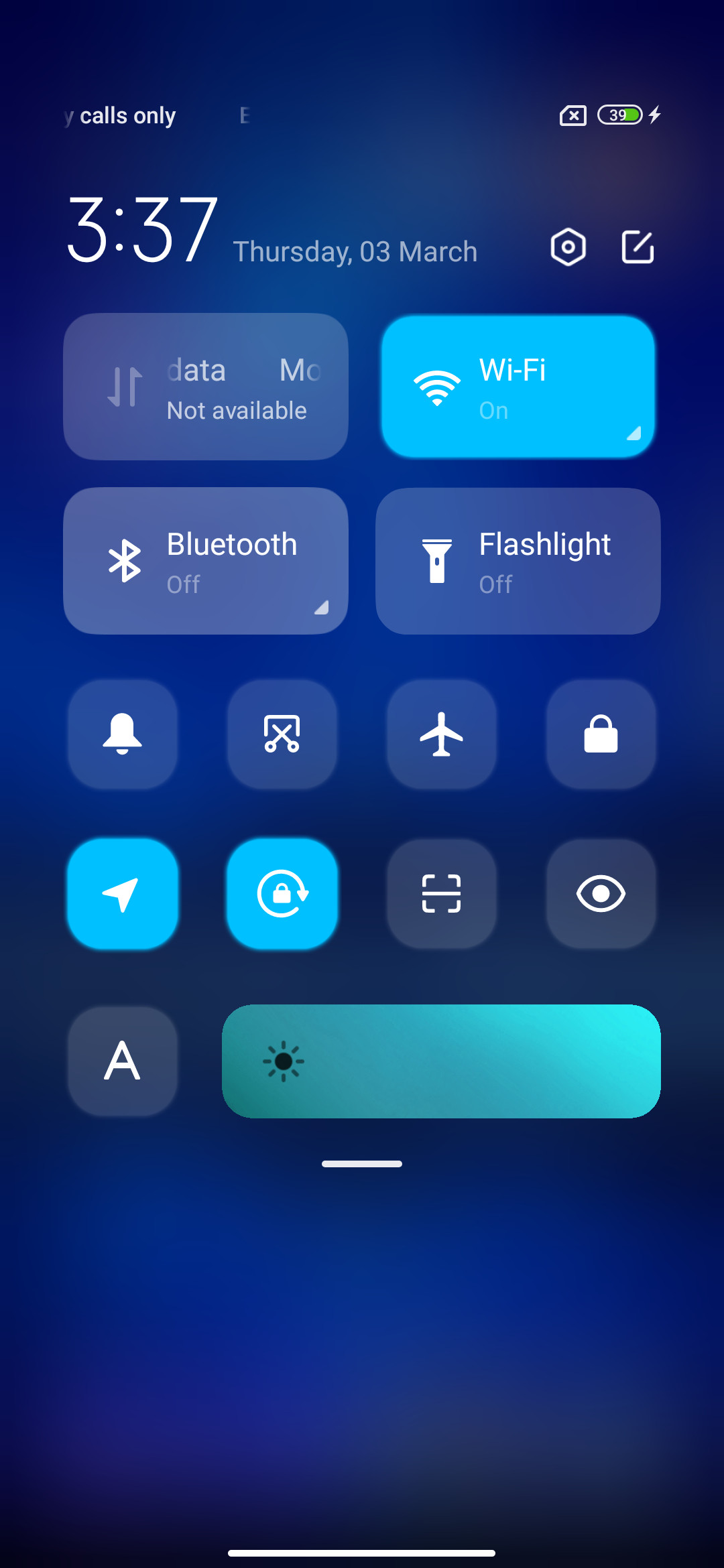This screenshot has width=724, height=1568.
Task: Take a screenshot with the scissors tile
Action: coord(282,734)
